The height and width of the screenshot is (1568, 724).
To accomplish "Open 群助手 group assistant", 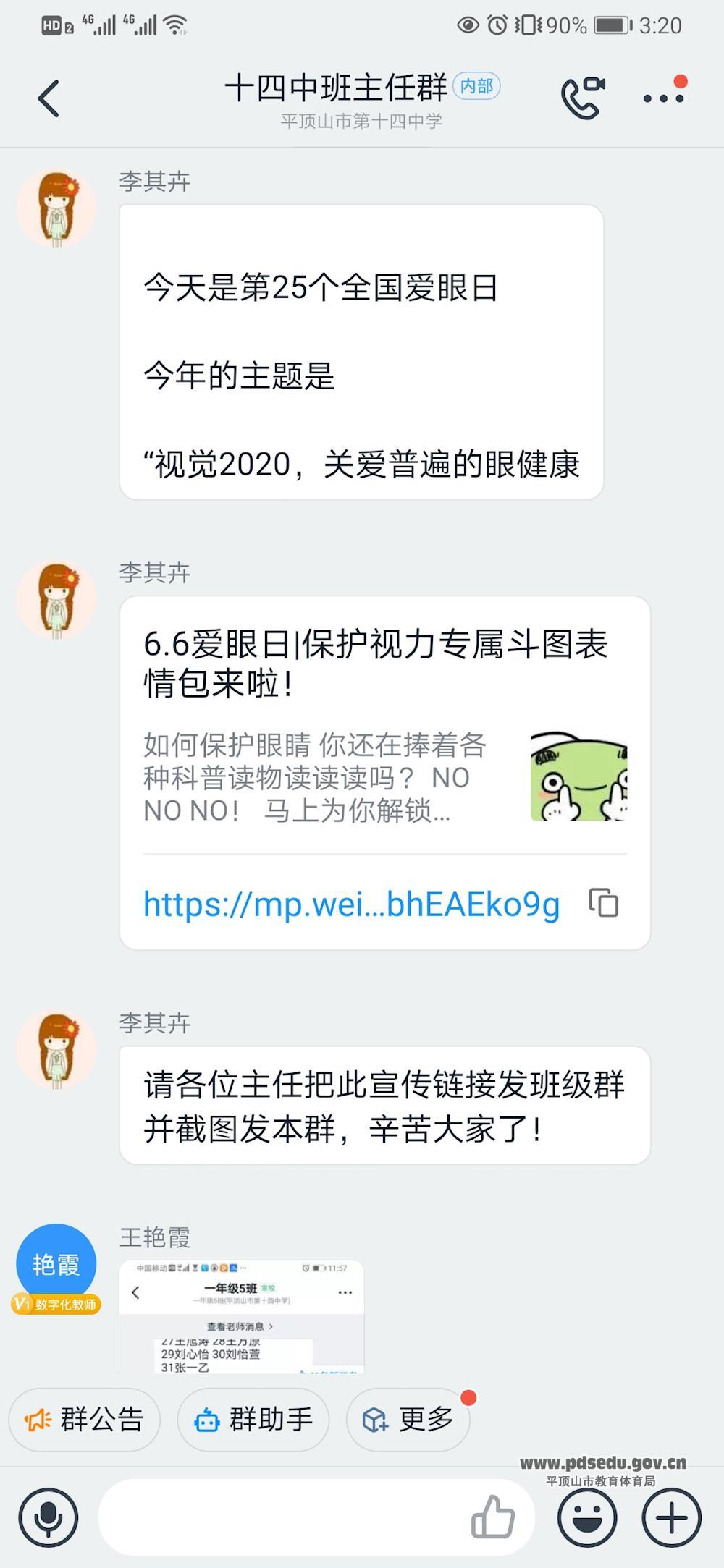I will (x=253, y=1419).
